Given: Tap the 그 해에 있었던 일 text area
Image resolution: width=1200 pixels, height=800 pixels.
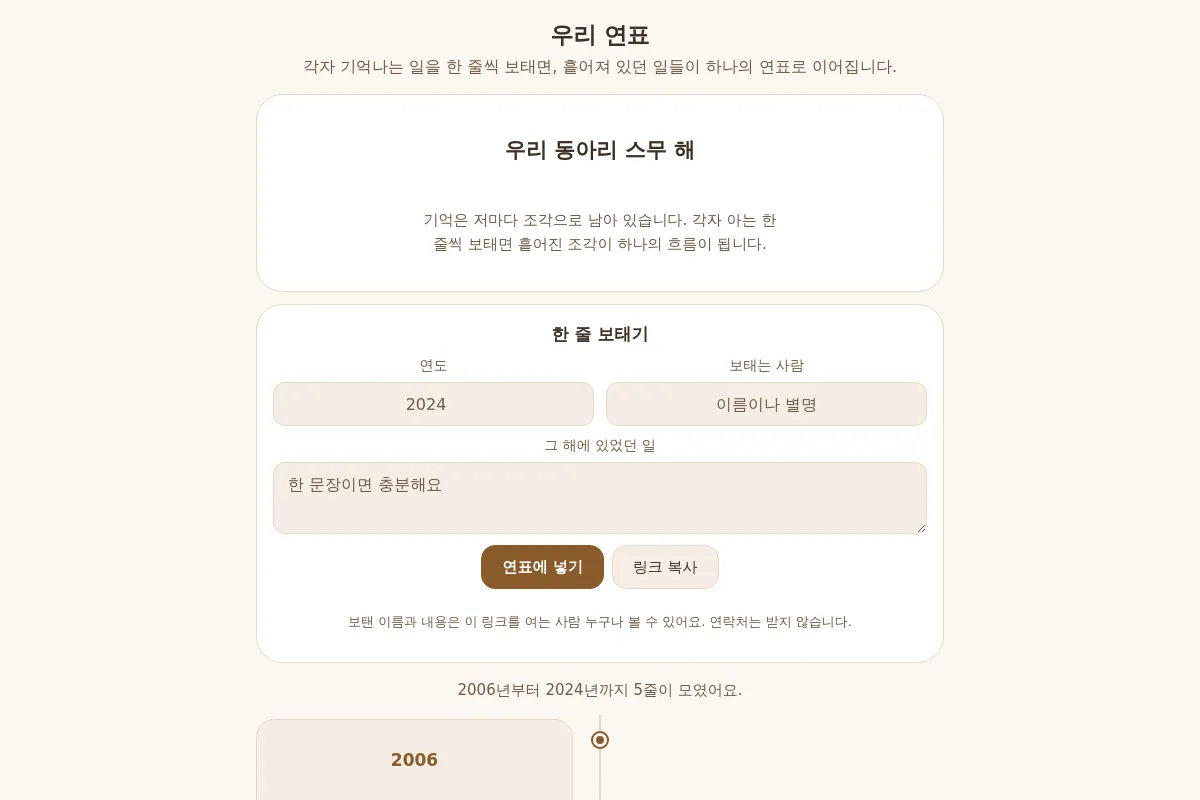Looking at the screenshot, I should pyautogui.click(x=600, y=498).
